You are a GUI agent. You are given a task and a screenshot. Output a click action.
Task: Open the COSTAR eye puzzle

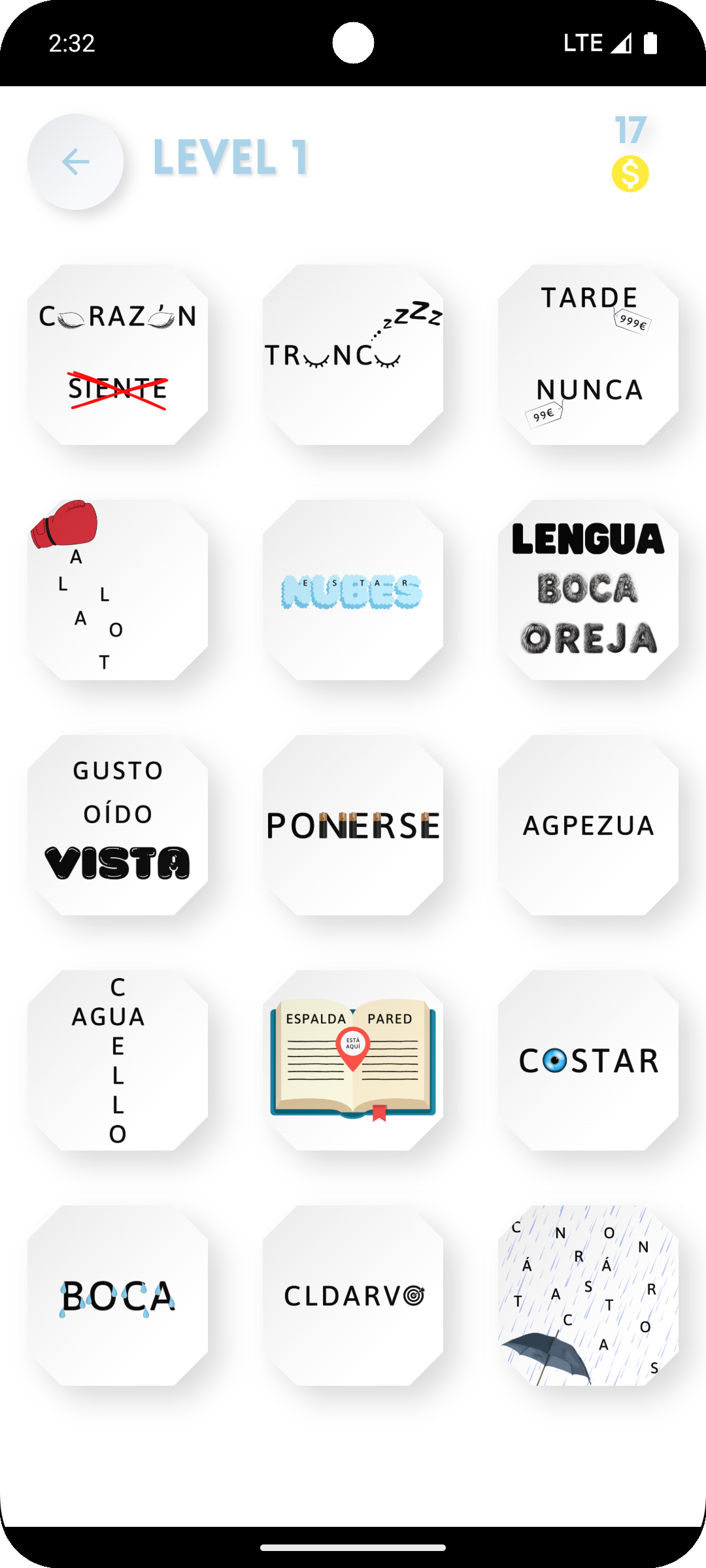point(588,1060)
